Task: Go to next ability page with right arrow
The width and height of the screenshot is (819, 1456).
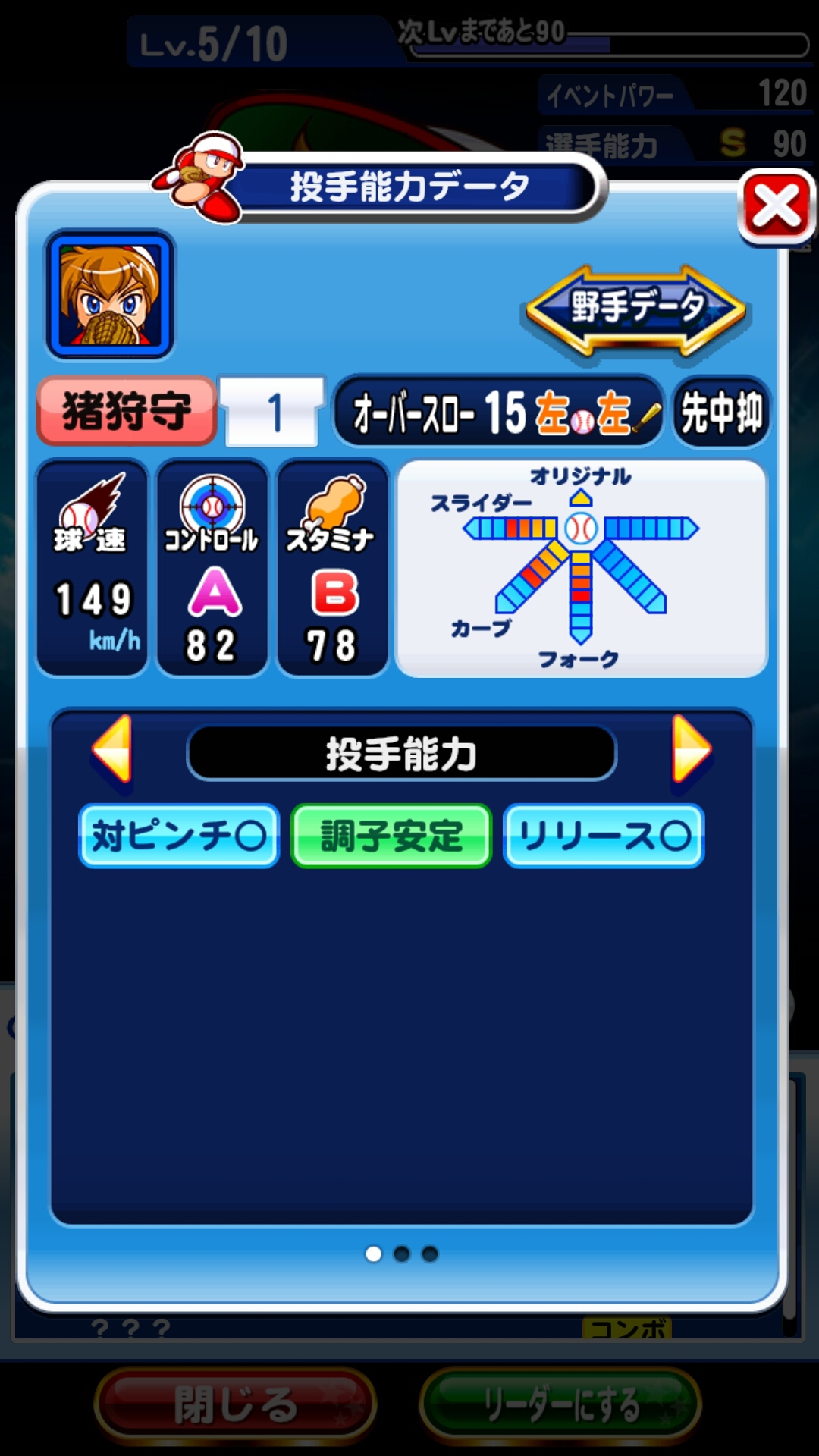Action: click(x=691, y=751)
